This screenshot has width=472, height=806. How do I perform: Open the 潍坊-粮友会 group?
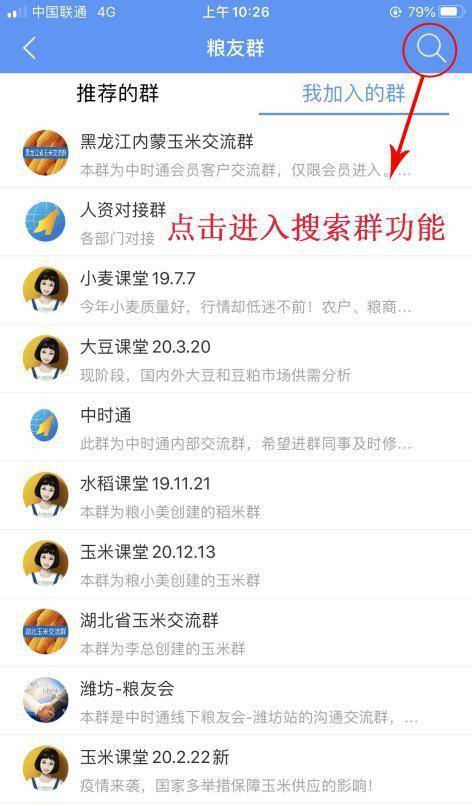[236, 701]
